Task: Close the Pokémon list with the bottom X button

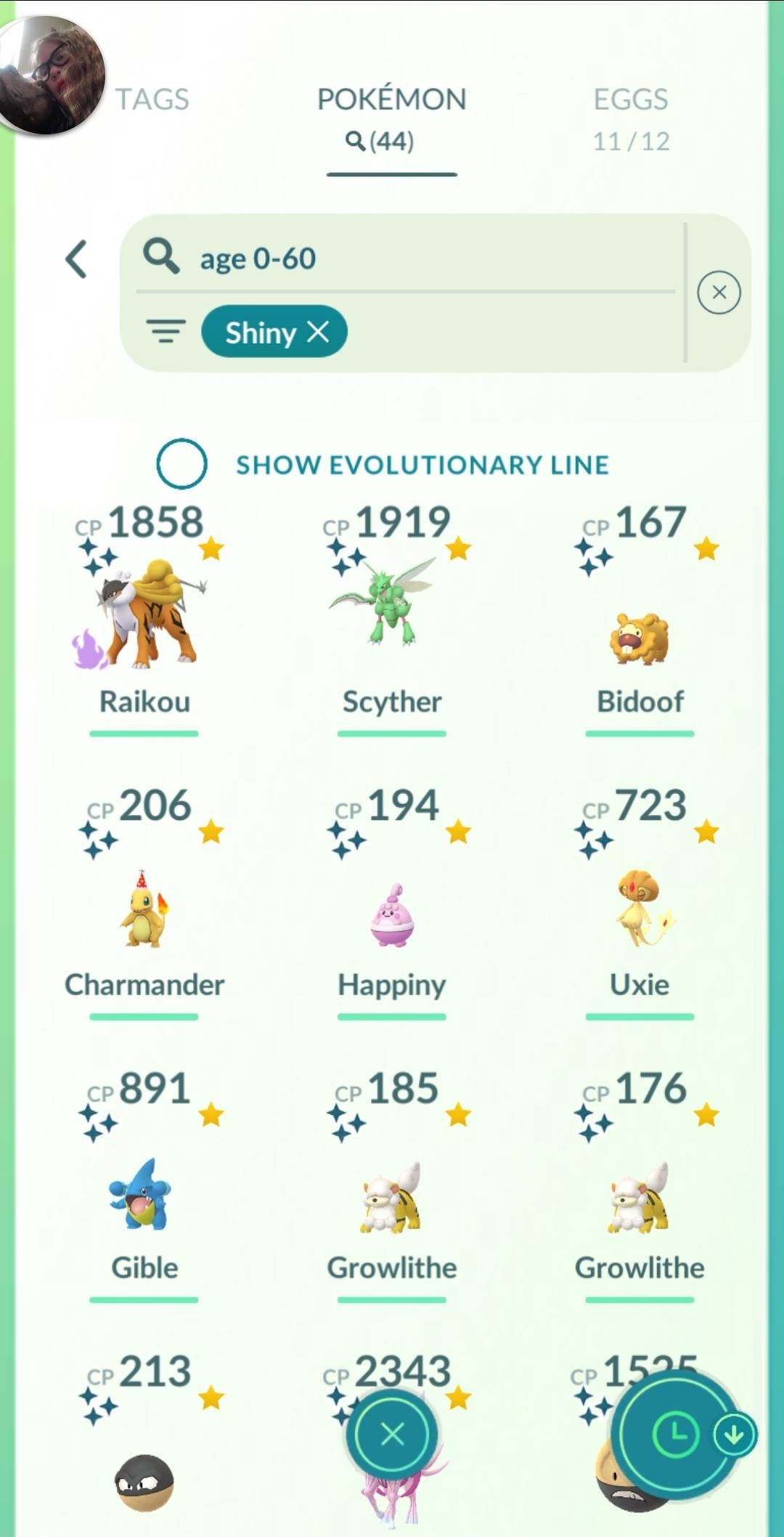Action: [392, 1435]
